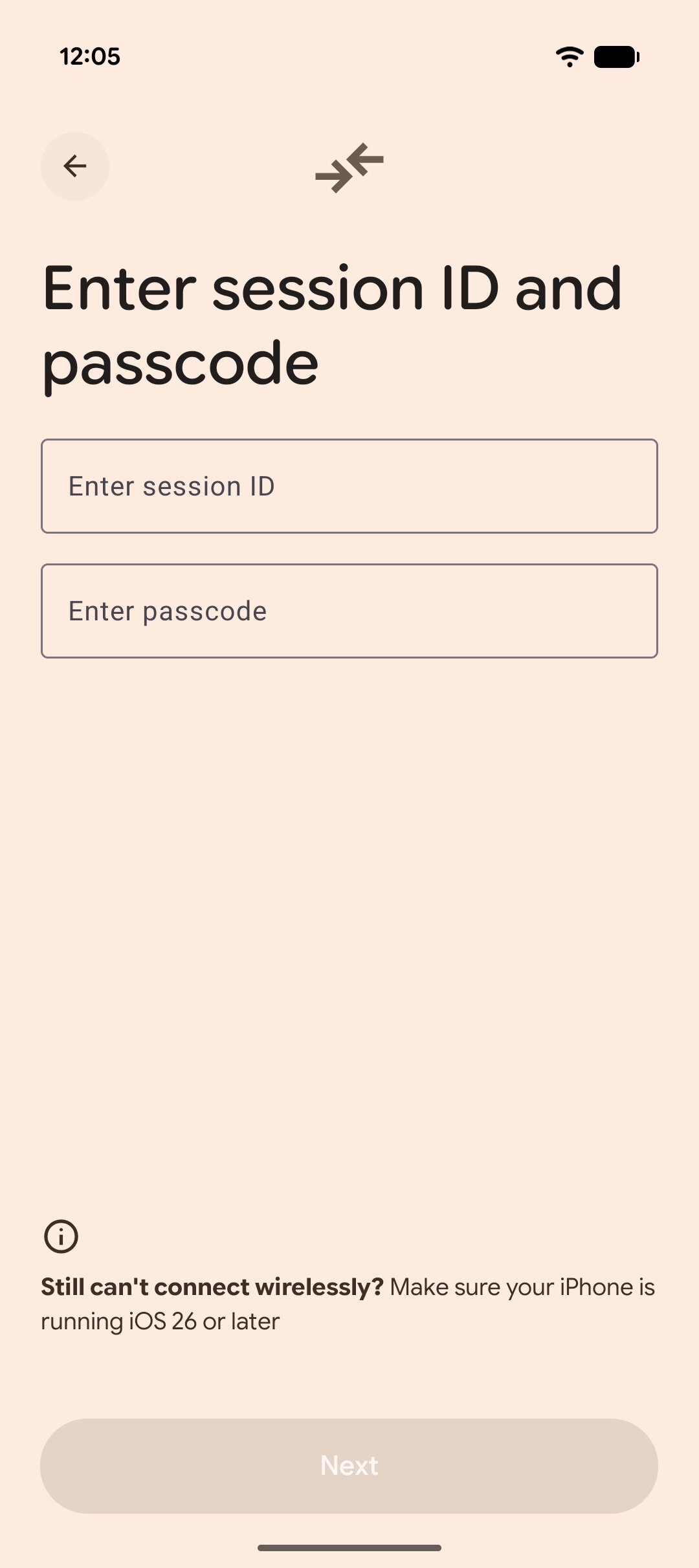
Task: Click the Wi-Fi signal indicator in the status bar
Action: click(x=569, y=57)
